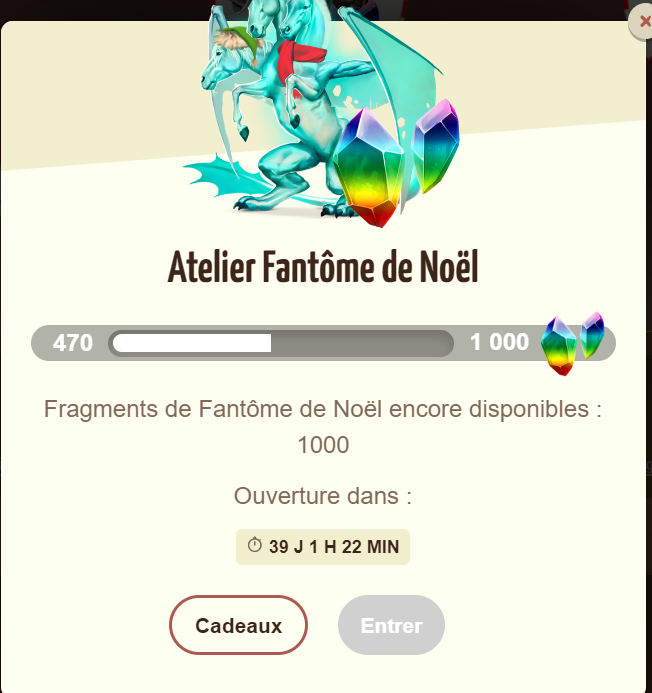Open the Cadeaux button
The width and height of the screenshot is (652, 693).
(238, 626)
